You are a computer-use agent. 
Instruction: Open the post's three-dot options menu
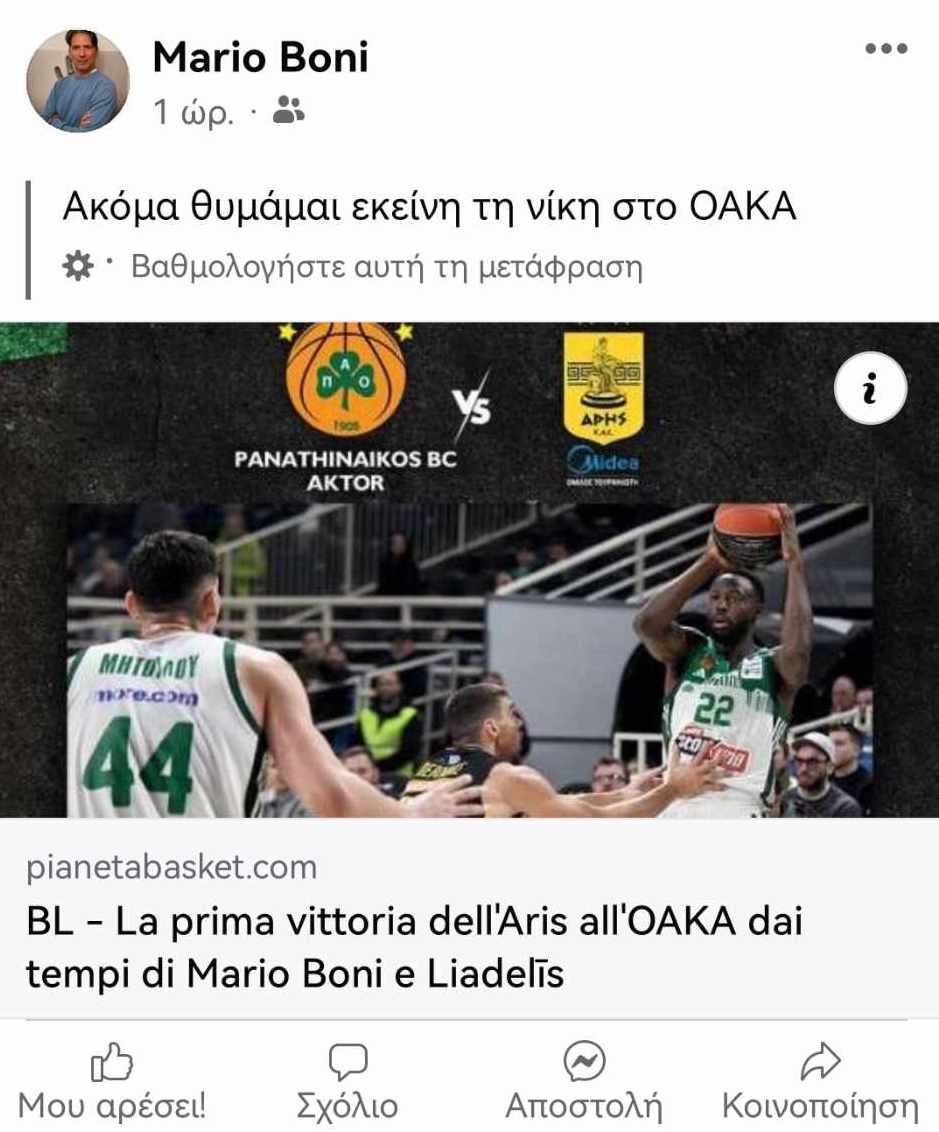click(886, 48)
